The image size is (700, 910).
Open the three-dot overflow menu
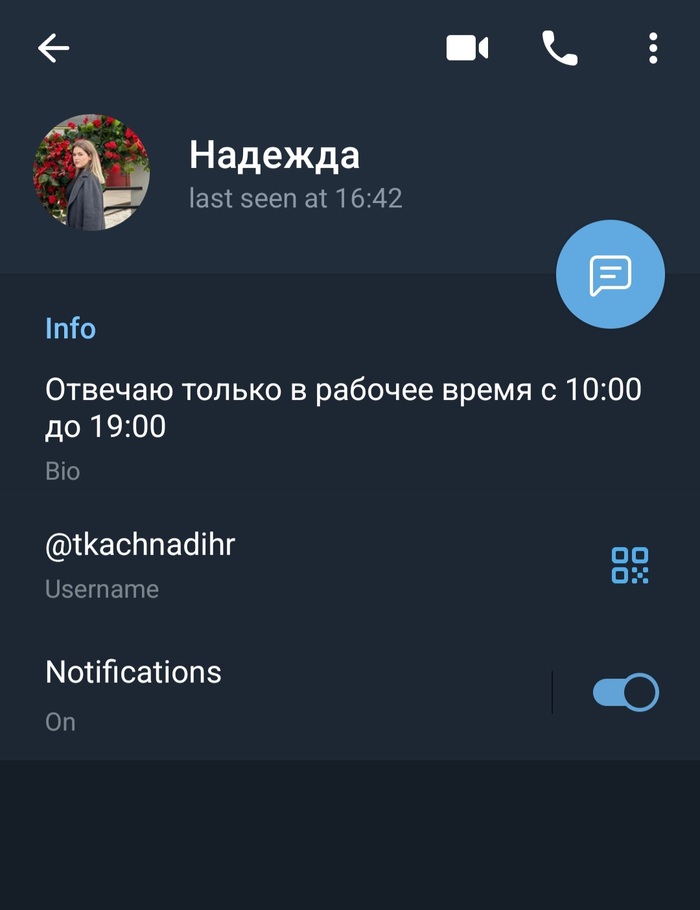click(653, 48)
